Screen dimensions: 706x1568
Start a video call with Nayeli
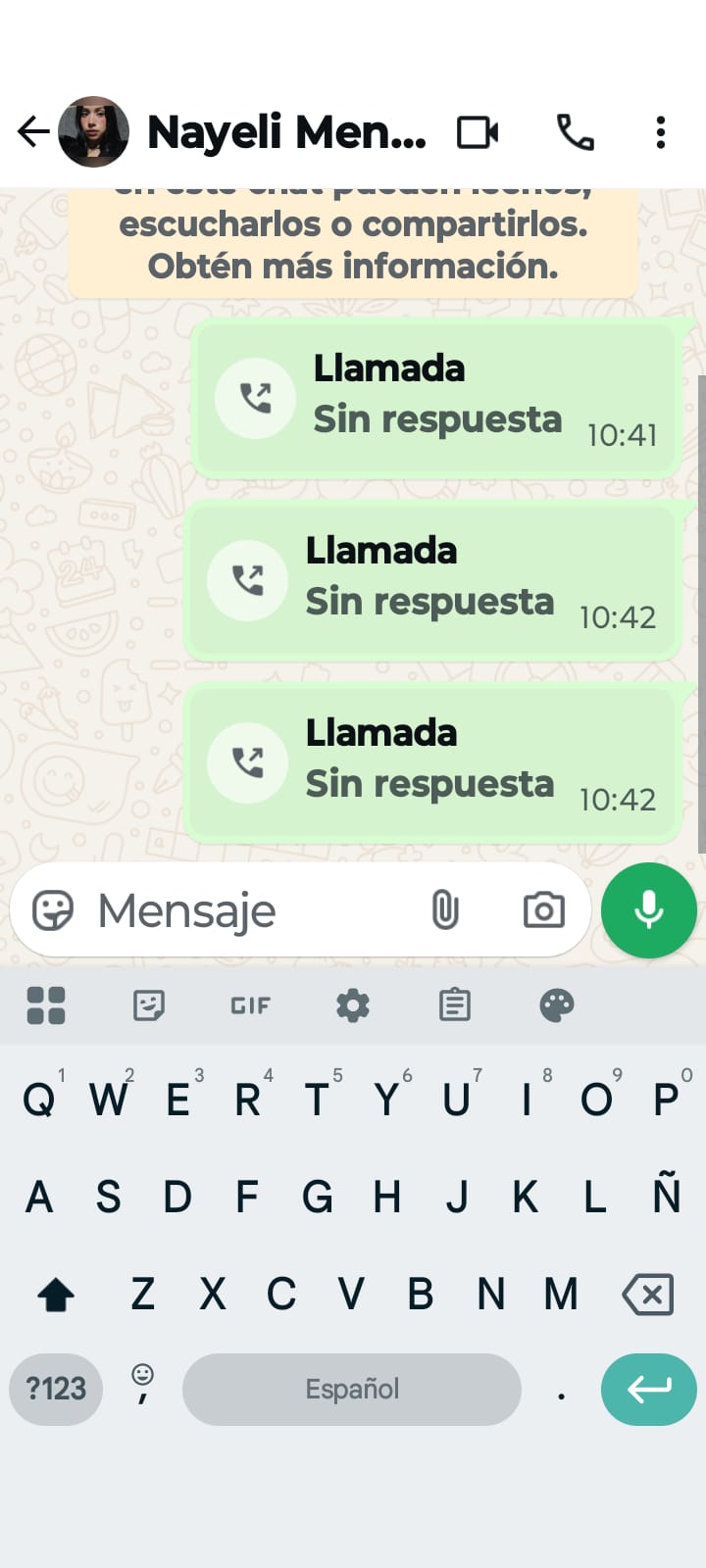pyautogui.click(x=478, y=132)
